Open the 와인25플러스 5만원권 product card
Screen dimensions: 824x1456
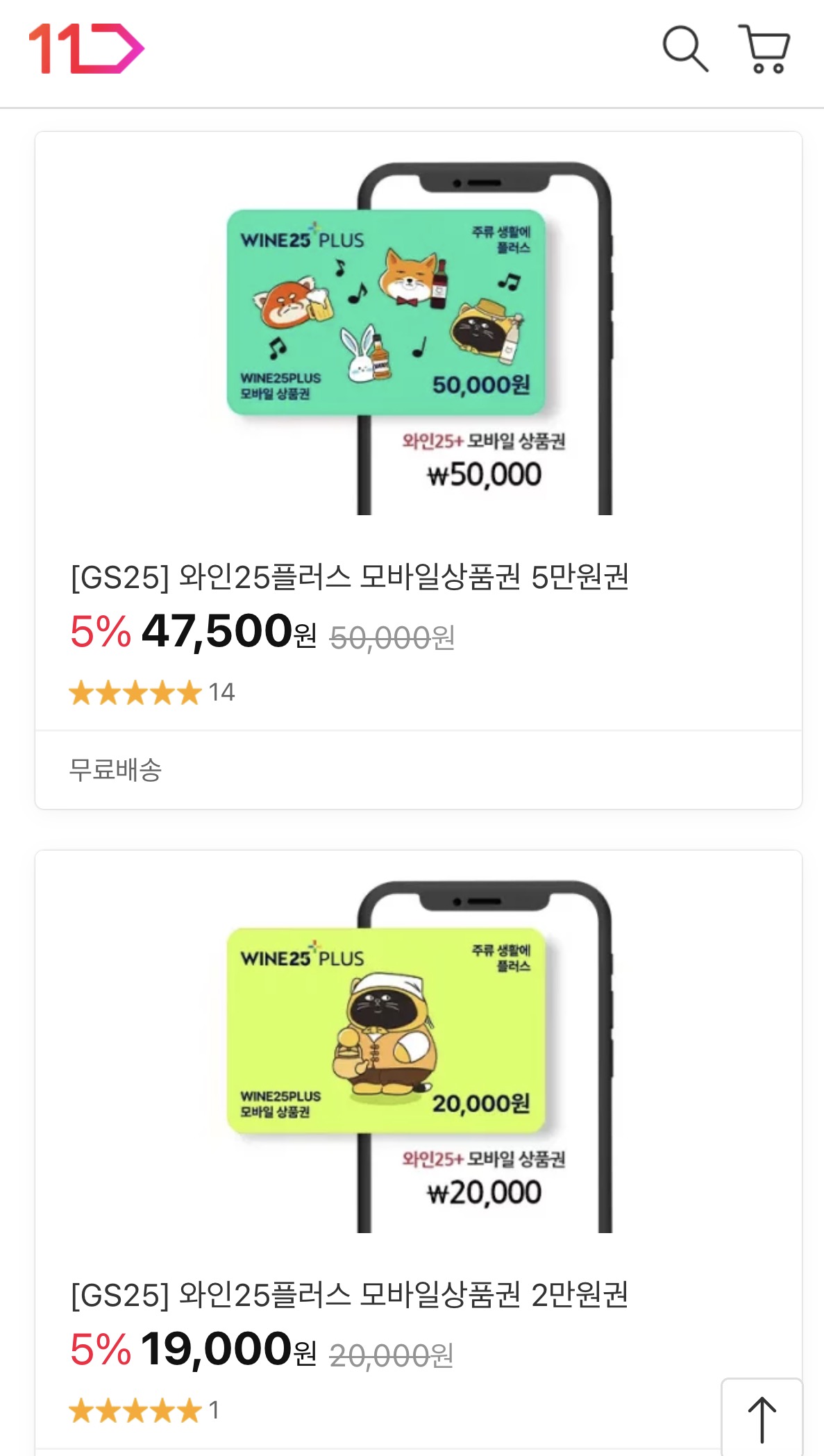pyautogui.click(x=419, y=470)
